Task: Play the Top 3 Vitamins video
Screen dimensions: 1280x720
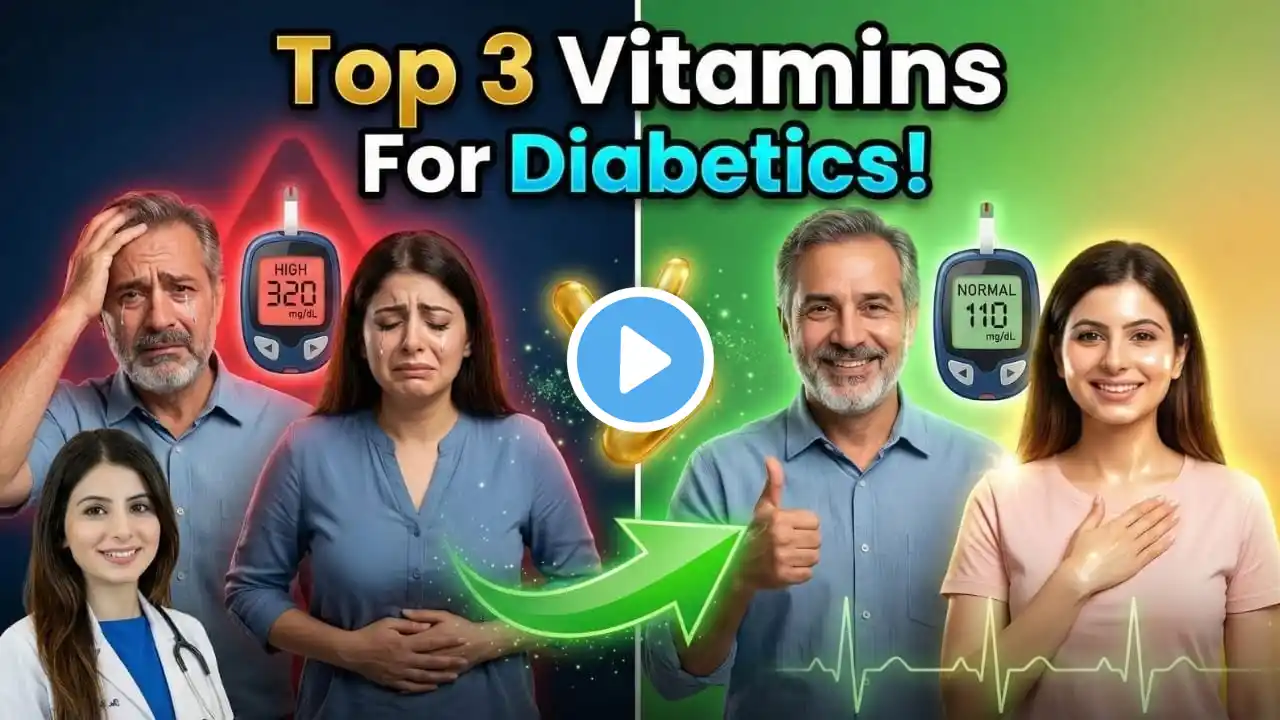Action: pyautogui.click(x=640, y=360)
